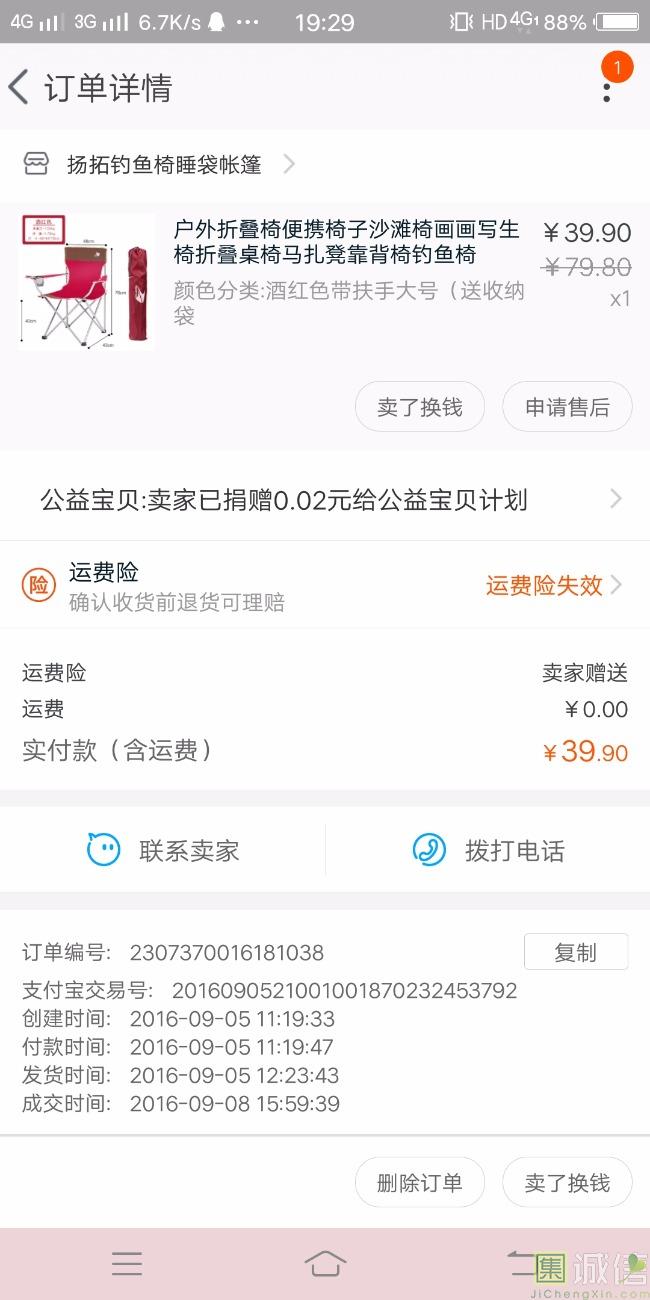Tap the 删除订单 button
This screenshot has width=650, height=1300.
click(420, 1183)
